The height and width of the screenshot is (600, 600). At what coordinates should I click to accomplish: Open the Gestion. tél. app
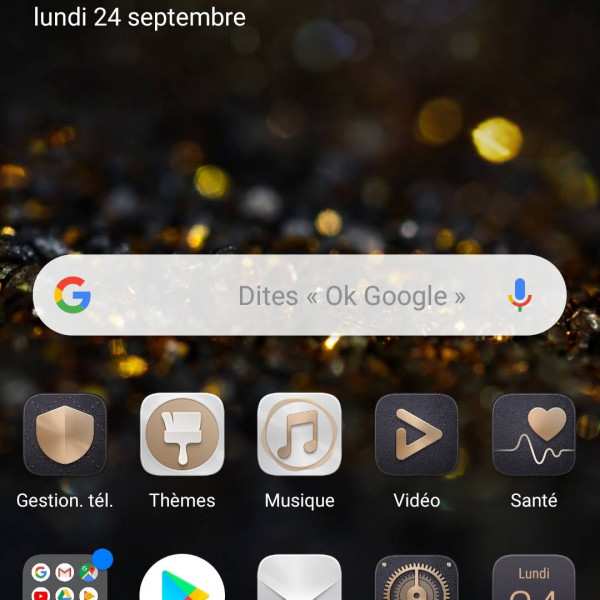[65, 435]
